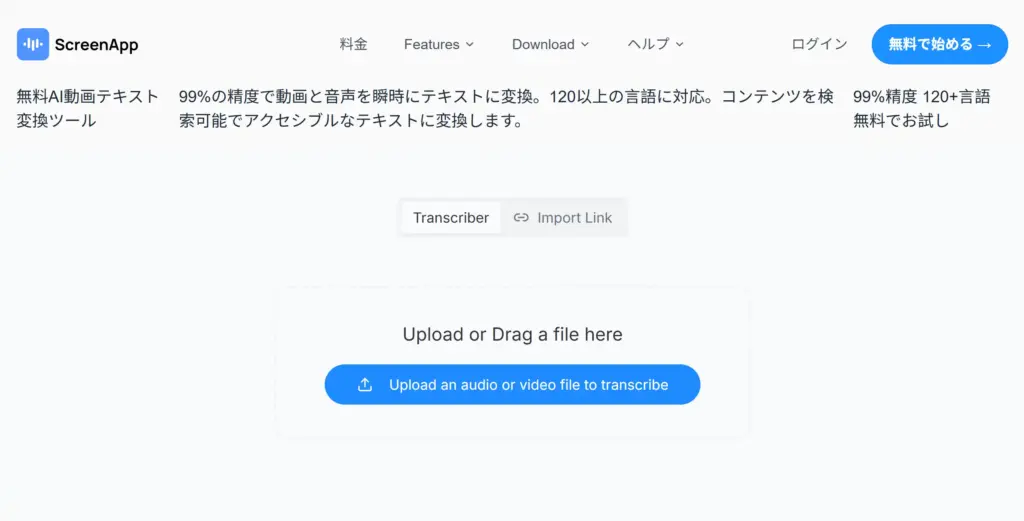The image size is (1024, 521).
Task: Switch to the Import Link tab
Action: click(563, 217)
